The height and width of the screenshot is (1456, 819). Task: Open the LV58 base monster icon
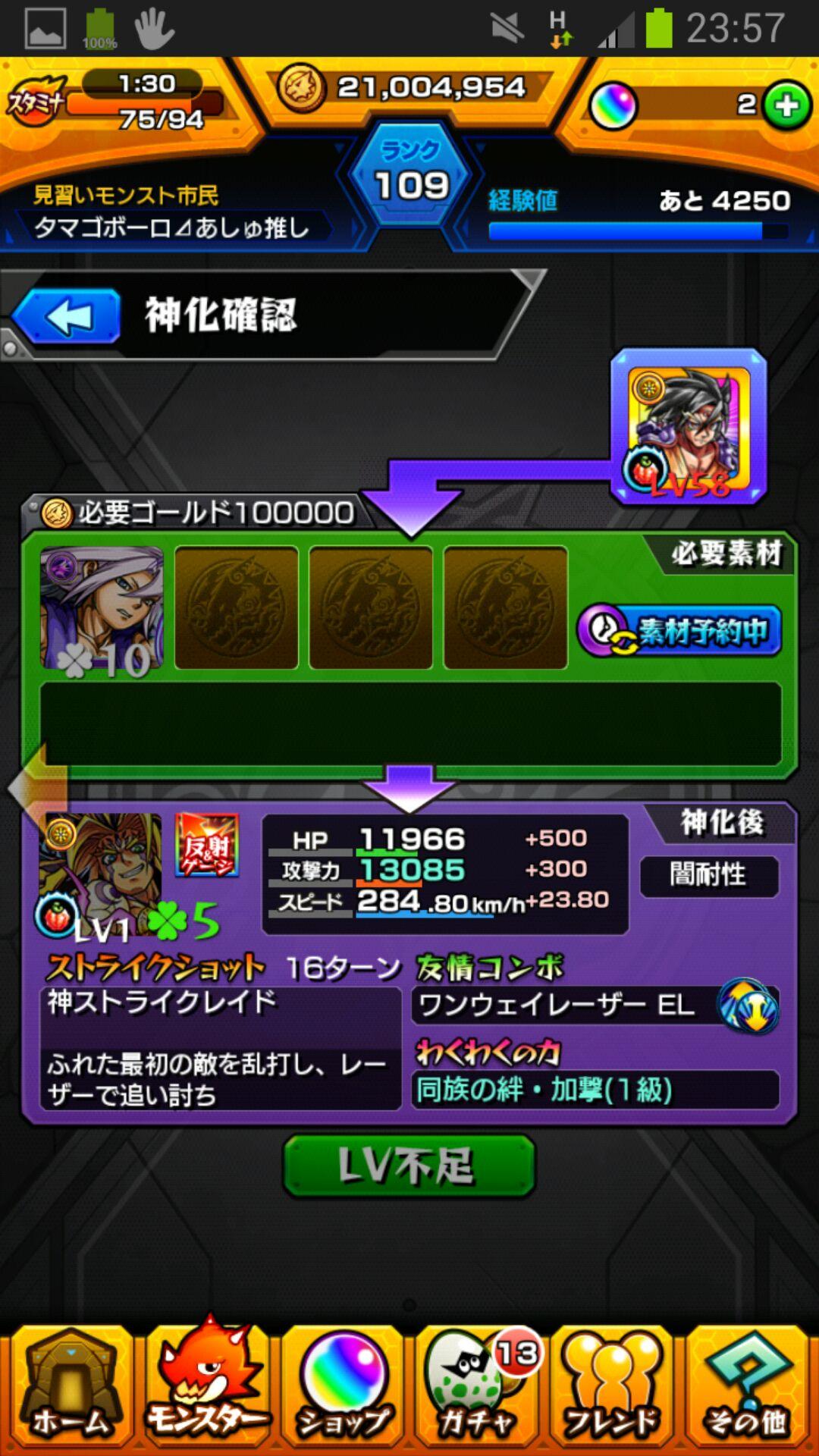pos(689,428)
